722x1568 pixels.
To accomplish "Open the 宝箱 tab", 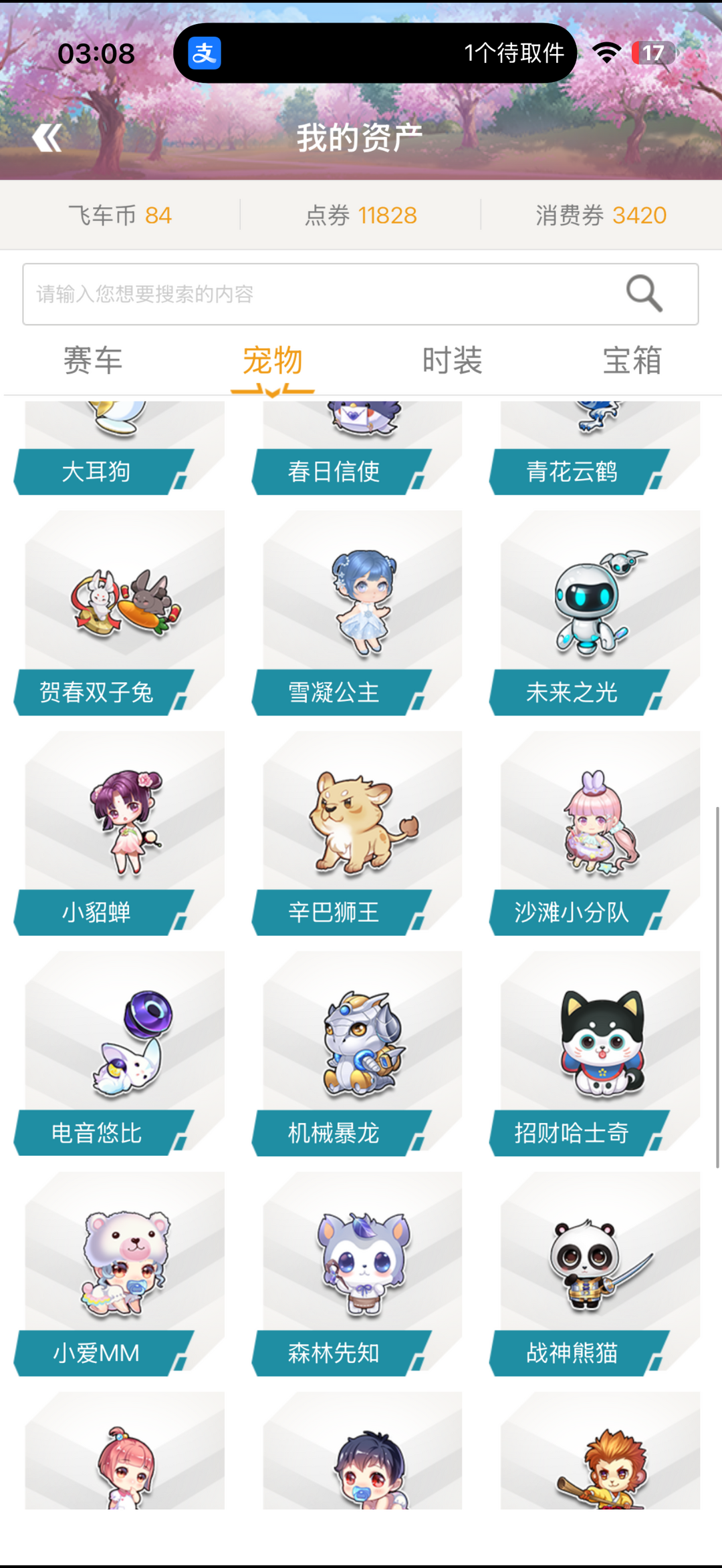I will tap(632, 361).
